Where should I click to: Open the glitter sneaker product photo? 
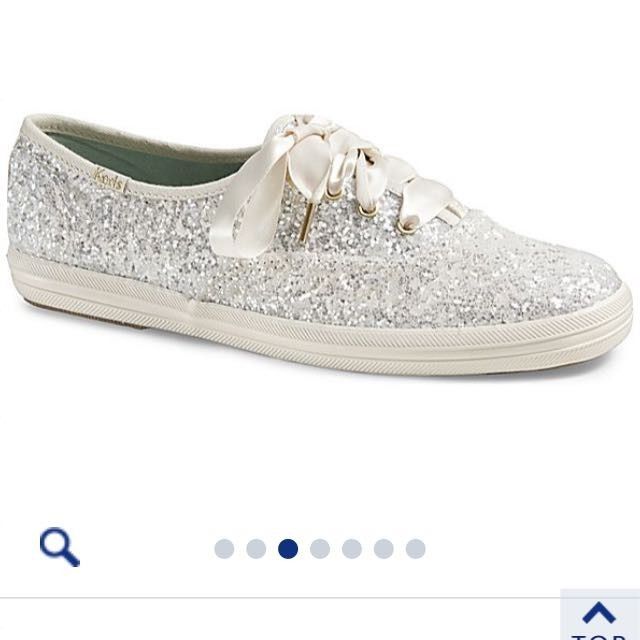(x=318, y=250)
